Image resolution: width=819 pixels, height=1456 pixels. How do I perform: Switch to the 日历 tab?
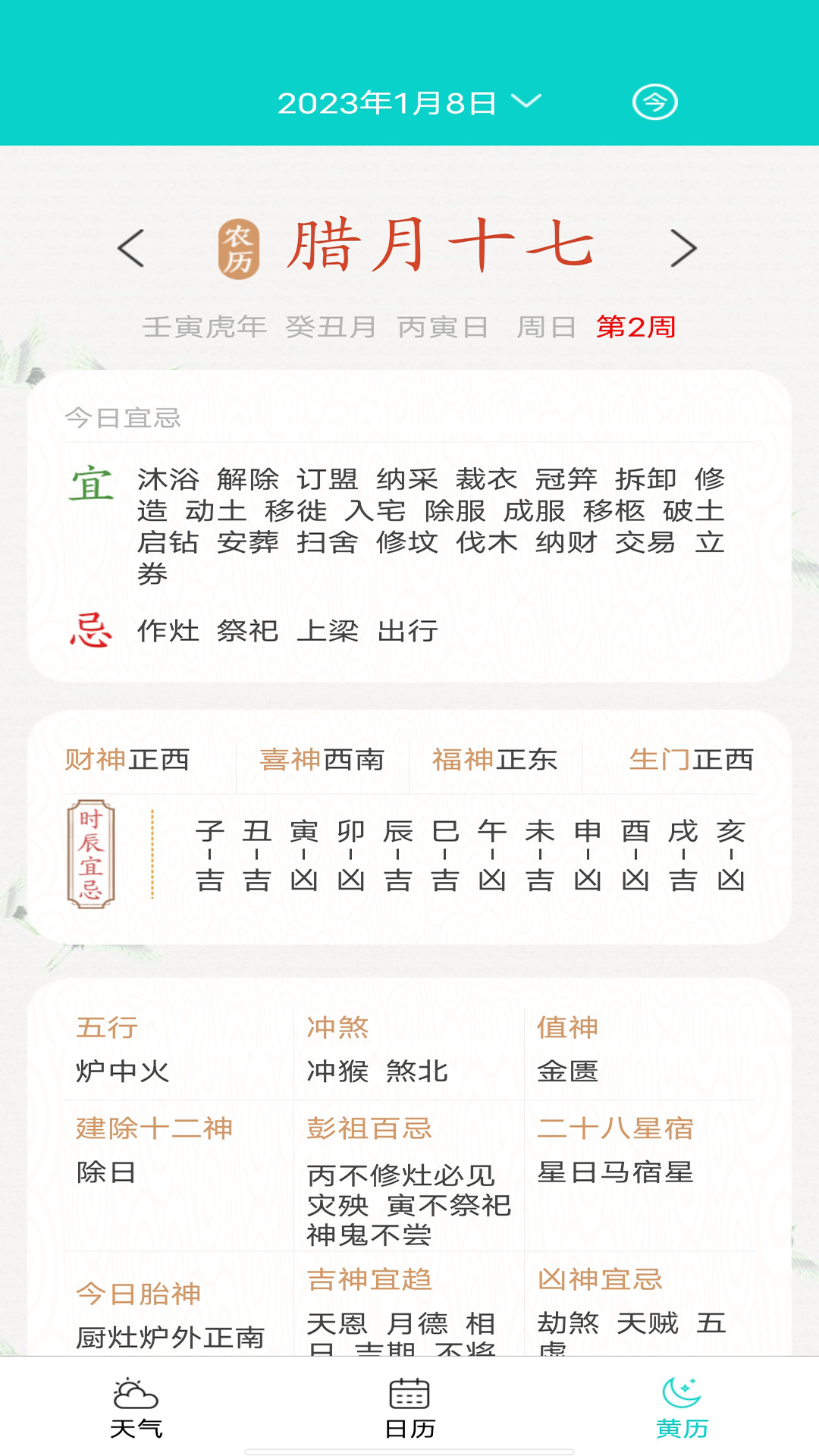pyautogui.click(x=409, y=1408)
